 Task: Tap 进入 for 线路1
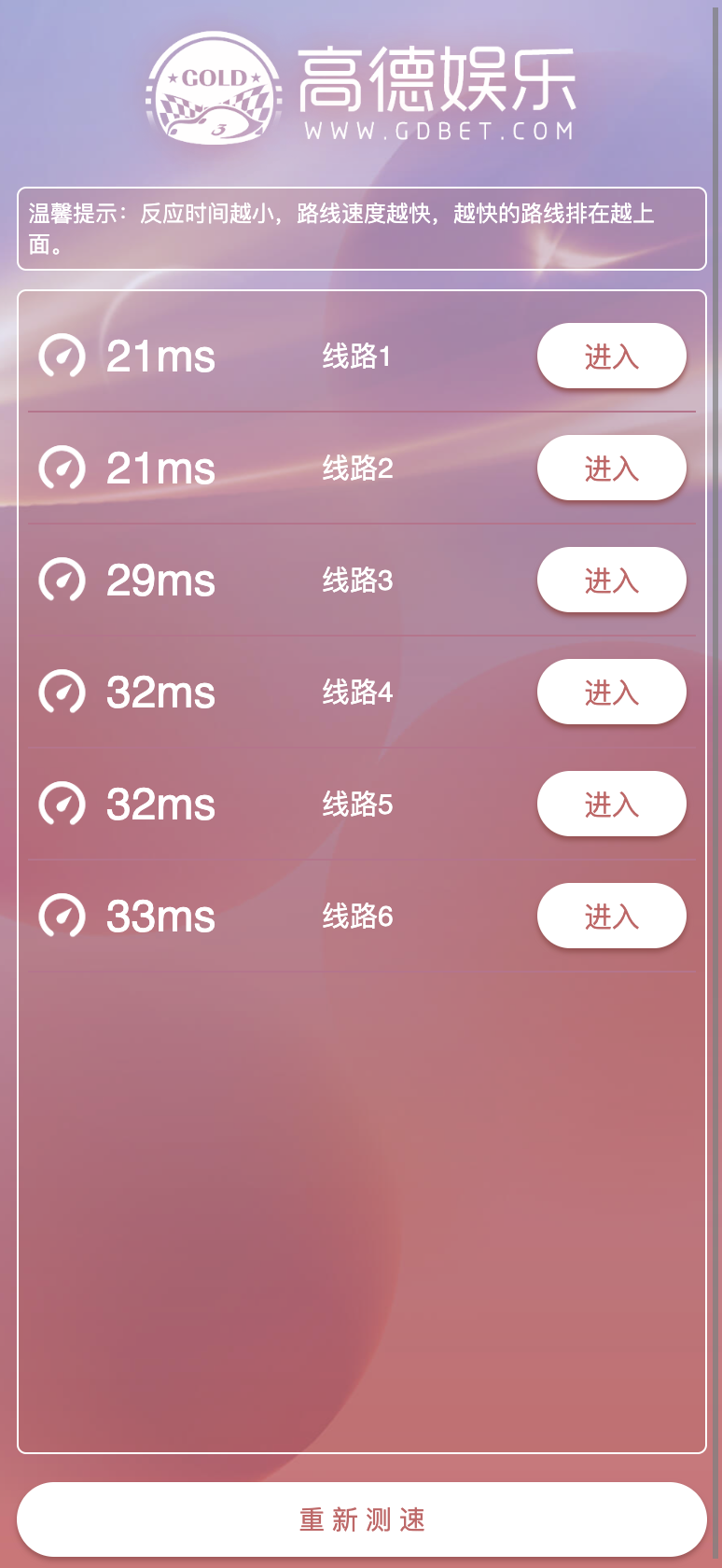[612, 356]
